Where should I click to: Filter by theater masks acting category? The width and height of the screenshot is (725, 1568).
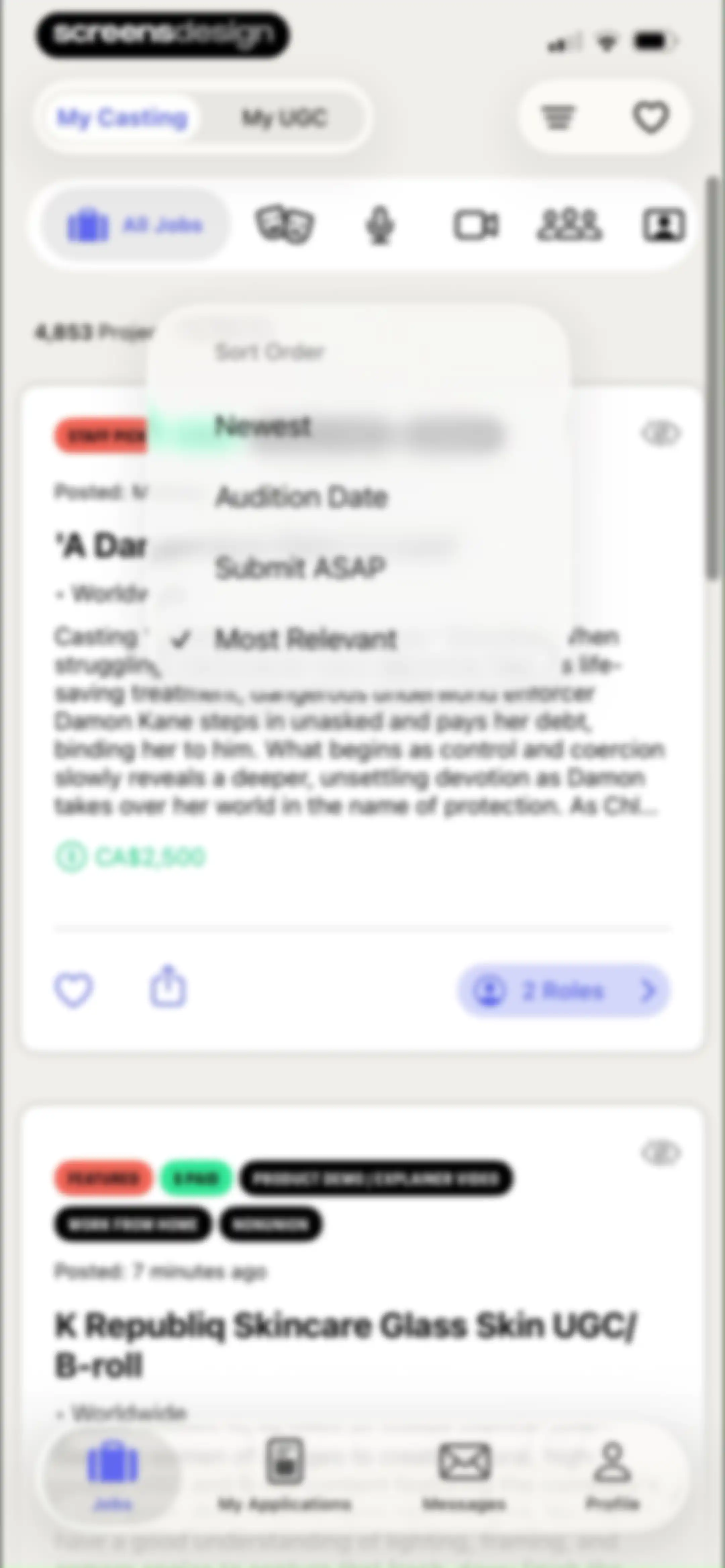coord(284,226)
